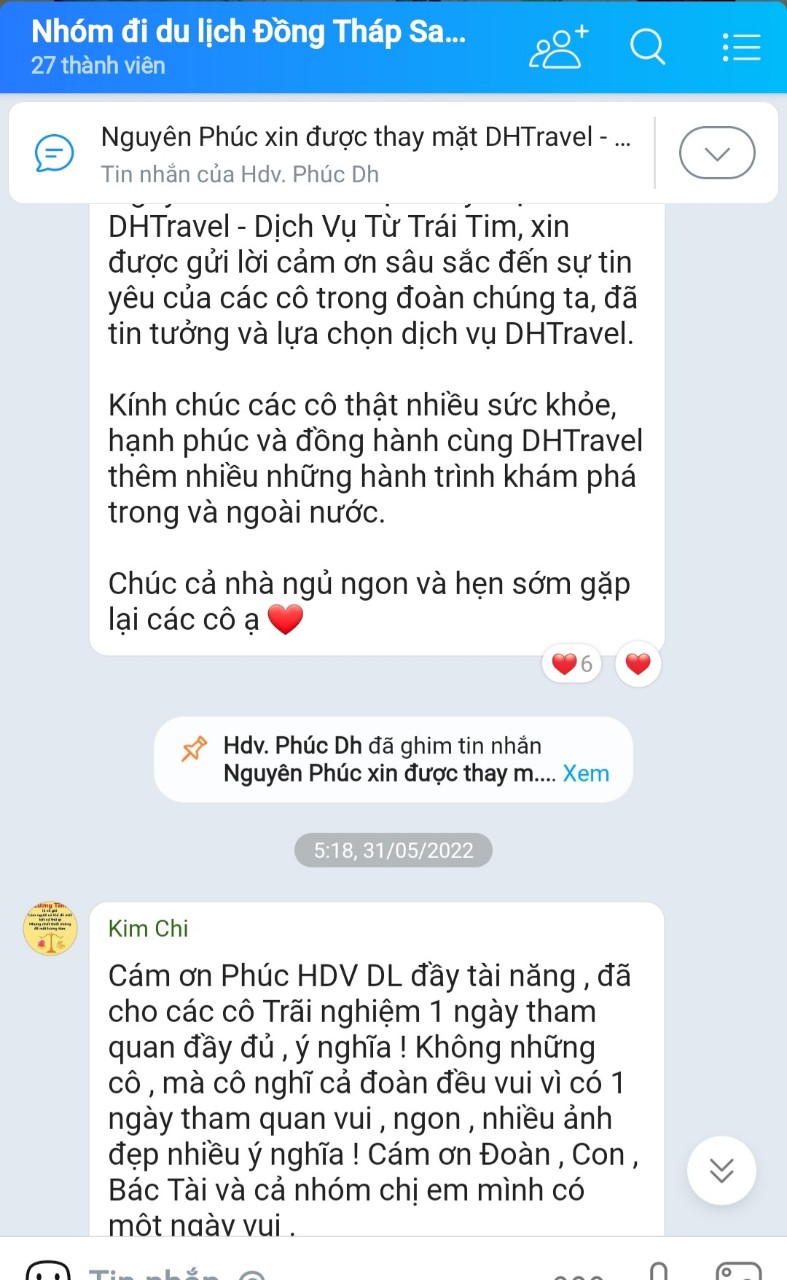787x1280 pixels.
Task: Expand the pinned message with the chevron
Action: coord(716,152)
